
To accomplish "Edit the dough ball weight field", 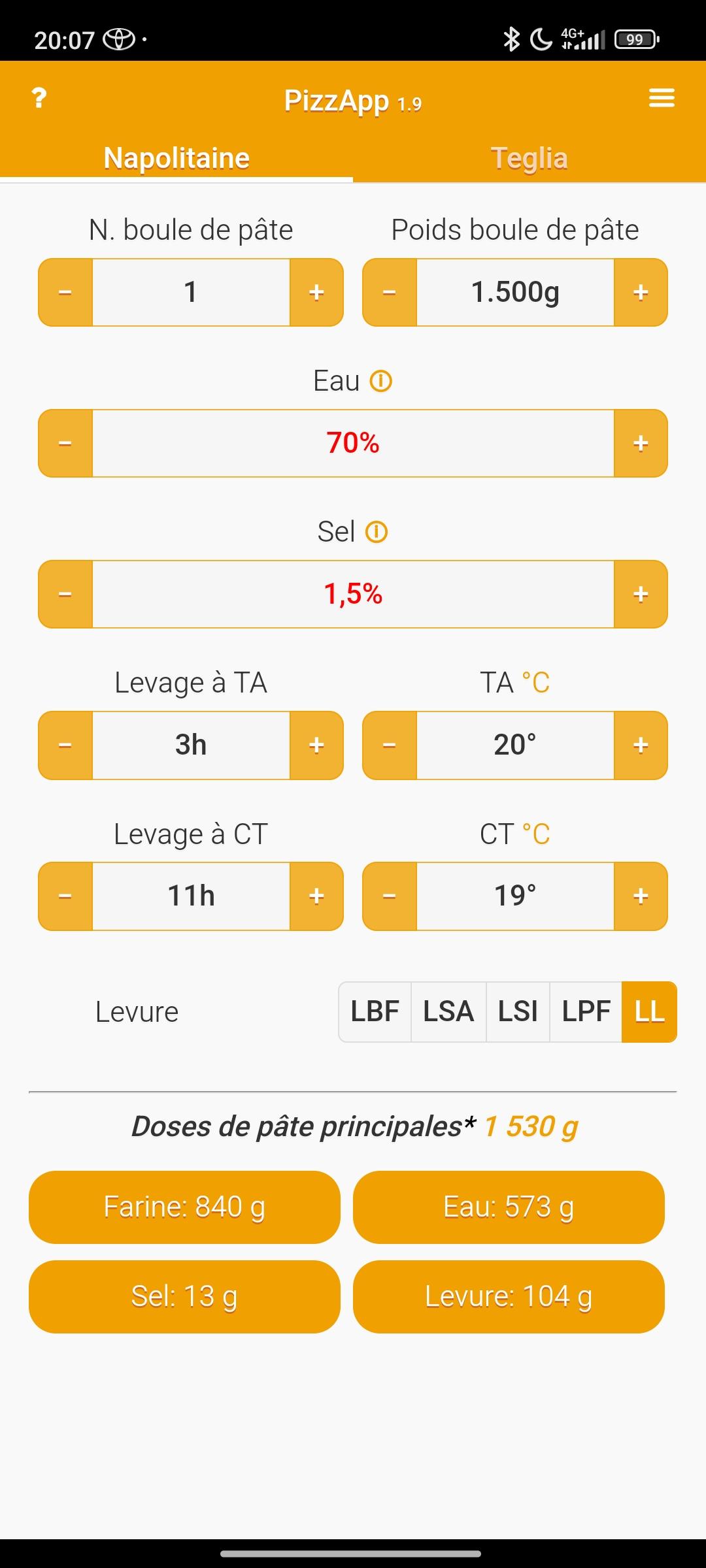I will pyautogui.click(x=515, y=292).
